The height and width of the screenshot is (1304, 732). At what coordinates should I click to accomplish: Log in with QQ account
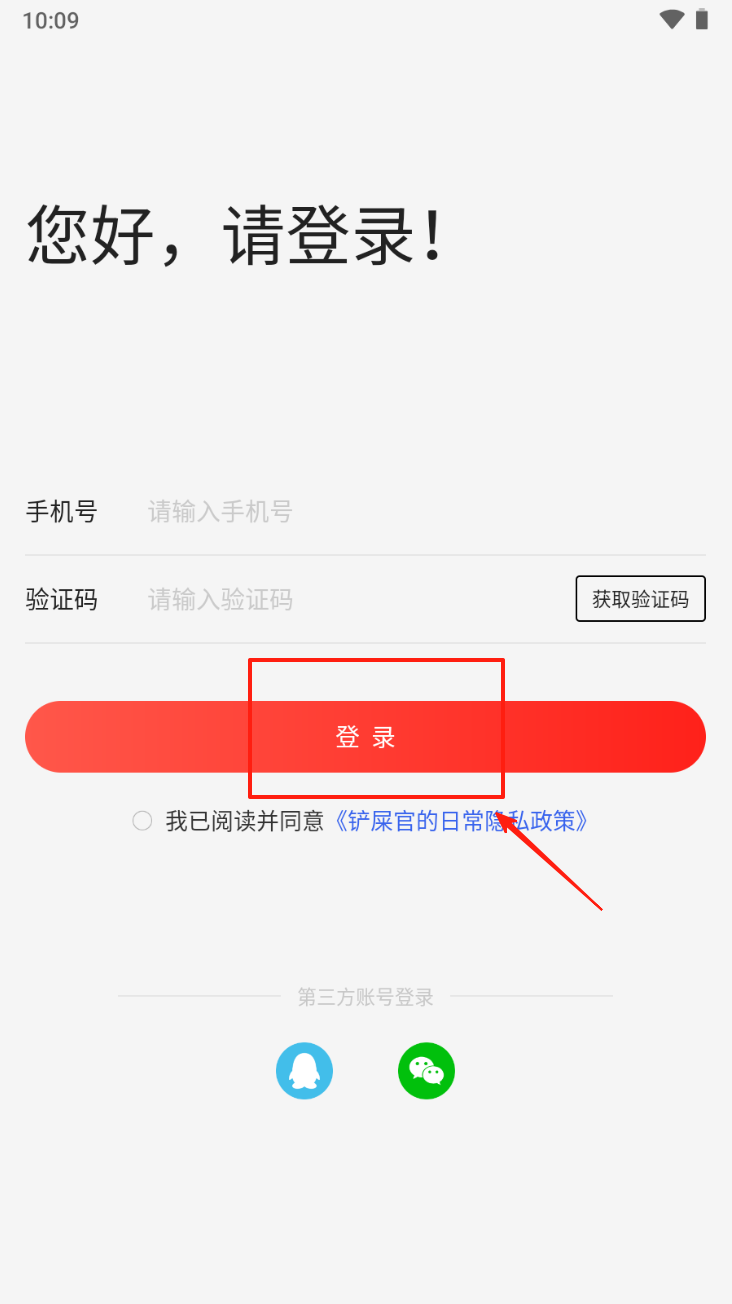(x=304, y=1071)
